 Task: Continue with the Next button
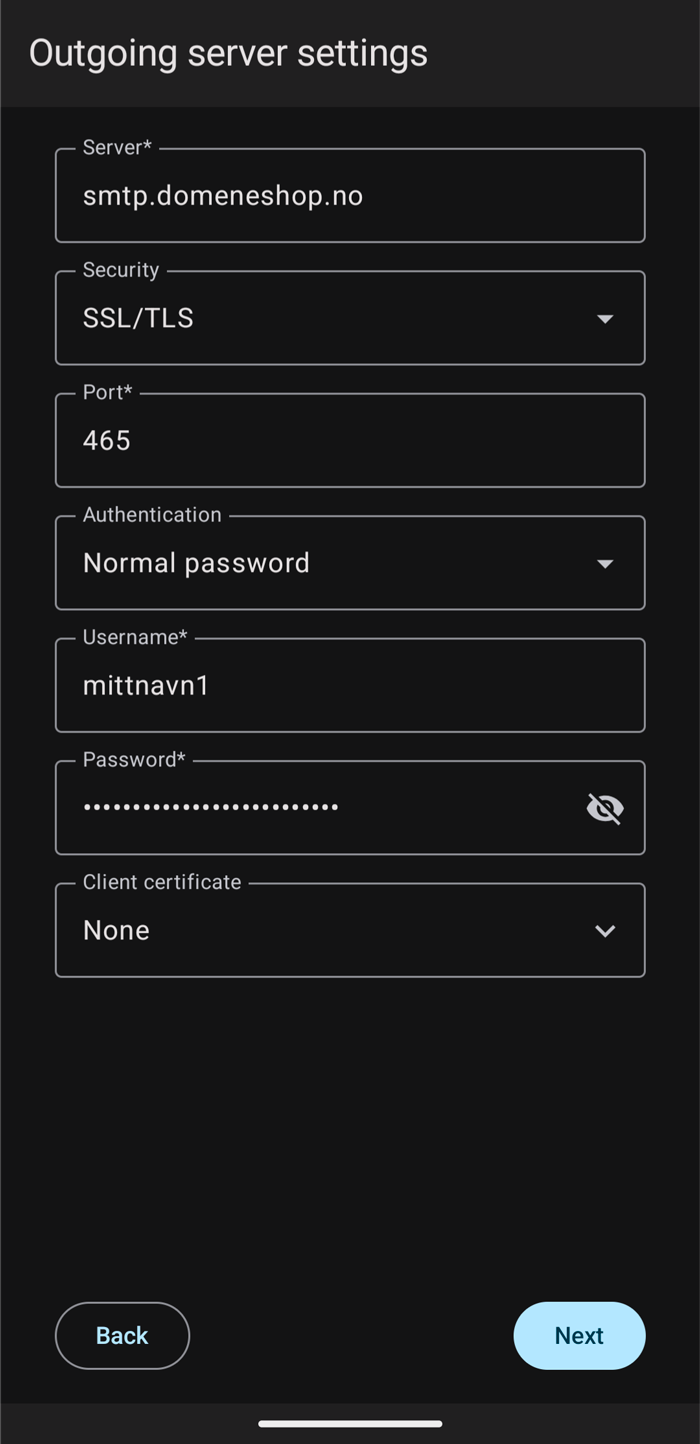coord(579,1336)
